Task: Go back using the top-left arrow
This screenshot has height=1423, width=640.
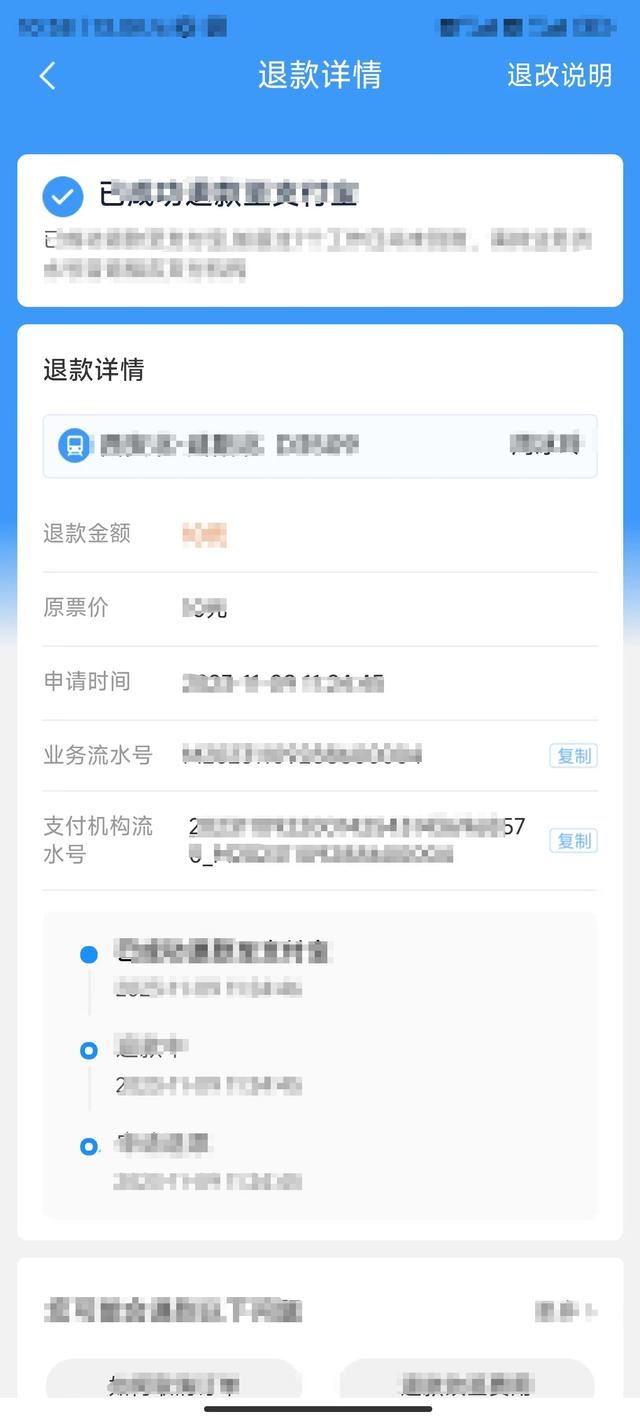Action: pos(48,76)
